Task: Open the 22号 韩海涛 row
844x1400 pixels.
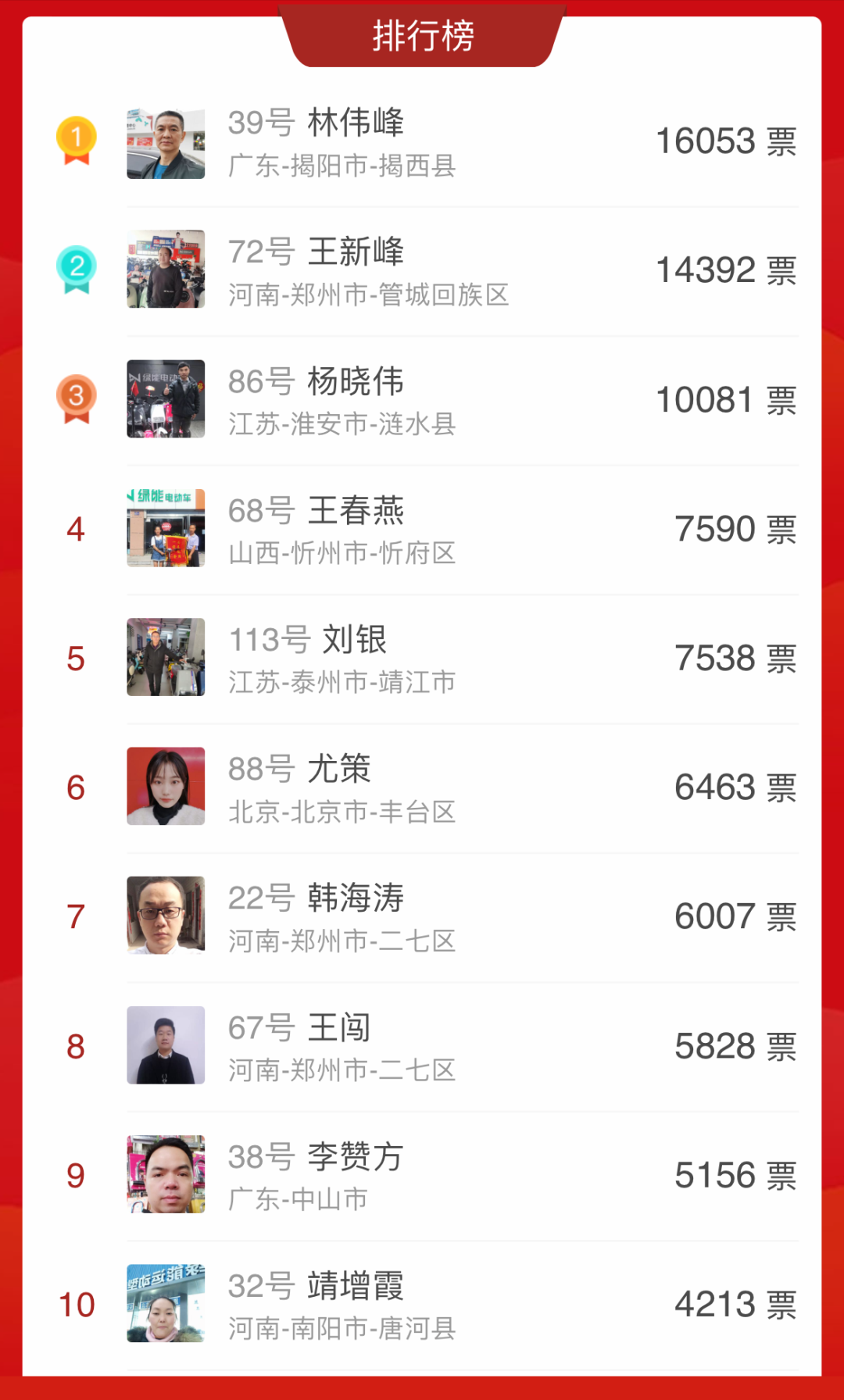Action: (x=422, y=917)
